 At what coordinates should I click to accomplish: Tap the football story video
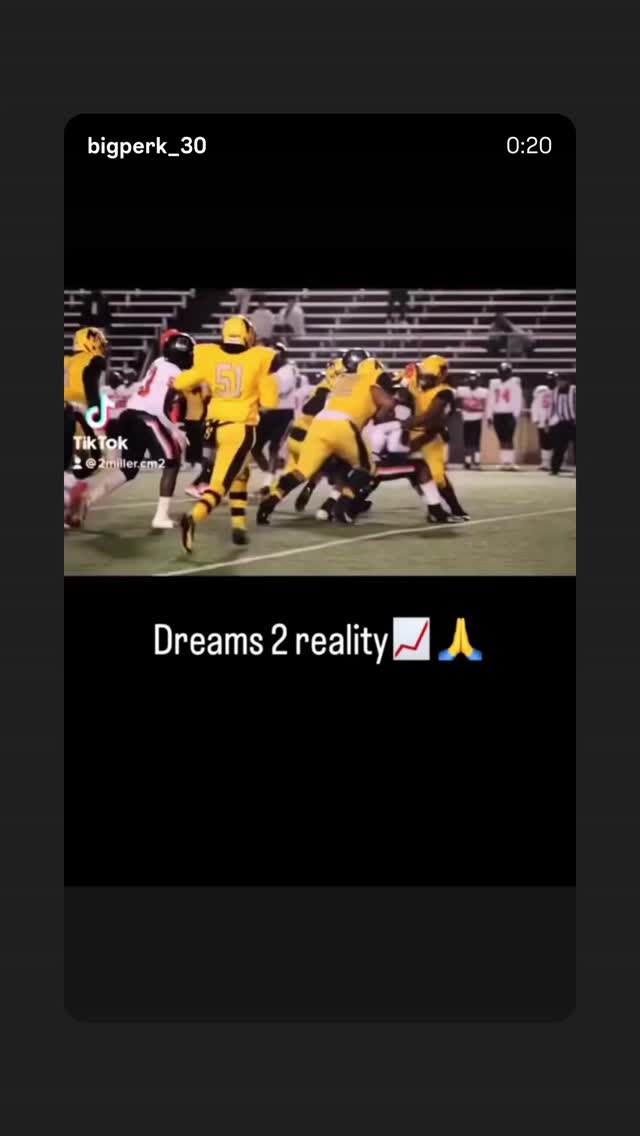pyautogui.click(x=320, y=433)
